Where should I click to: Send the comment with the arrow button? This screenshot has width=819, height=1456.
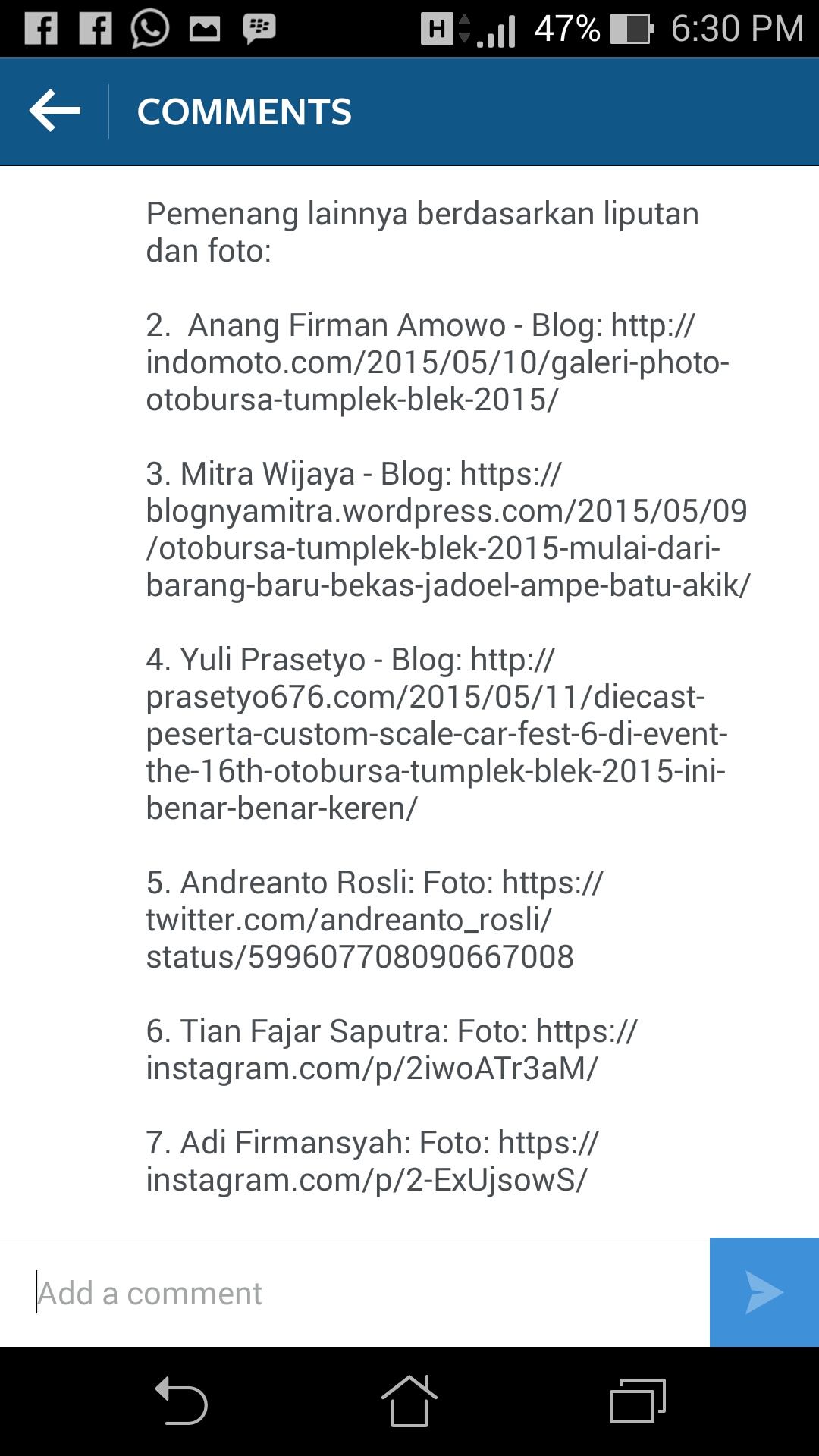[764, 1293]
